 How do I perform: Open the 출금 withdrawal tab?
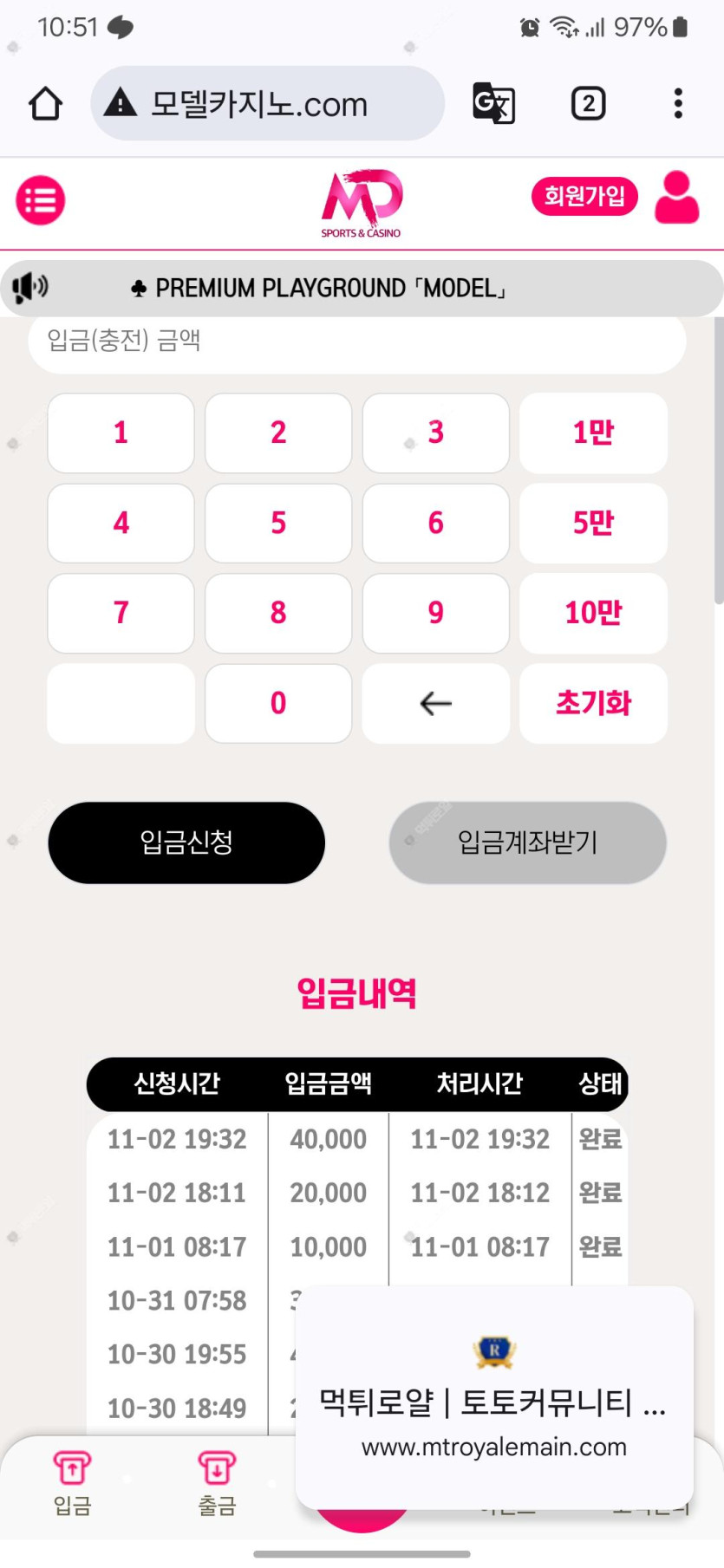[x=217, y=1484]
